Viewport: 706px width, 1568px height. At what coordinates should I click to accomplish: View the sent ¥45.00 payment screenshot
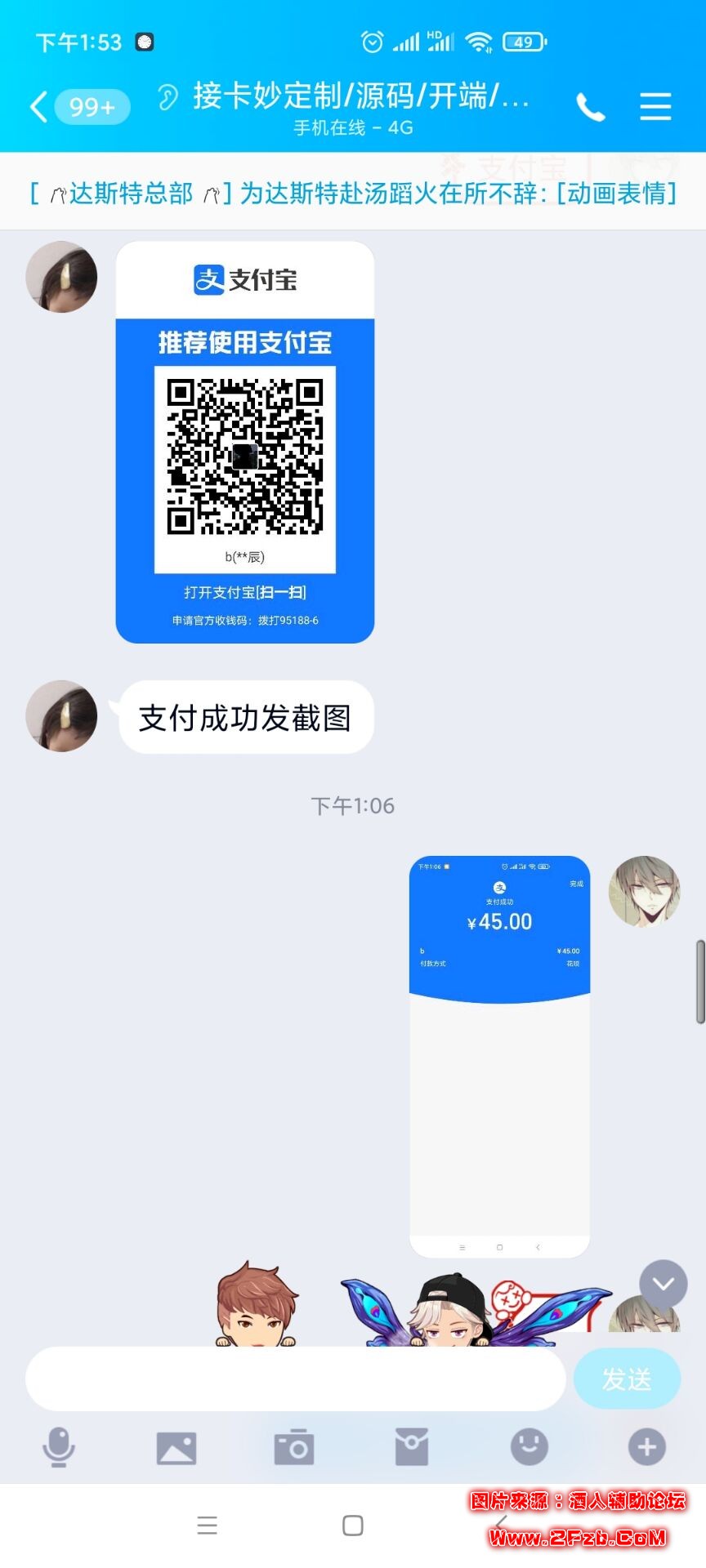pyautogui.click(x=499, y=1056)
